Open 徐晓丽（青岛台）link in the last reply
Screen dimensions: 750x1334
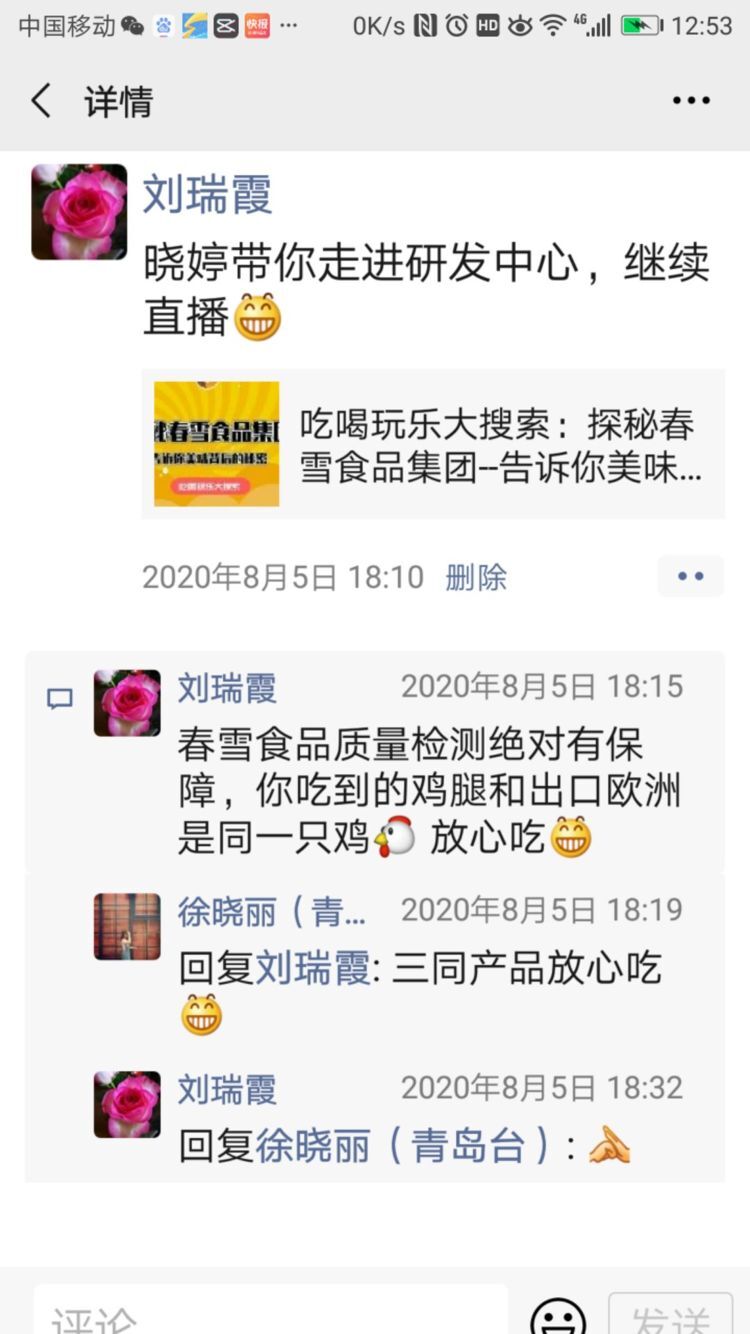point(402,1147)
